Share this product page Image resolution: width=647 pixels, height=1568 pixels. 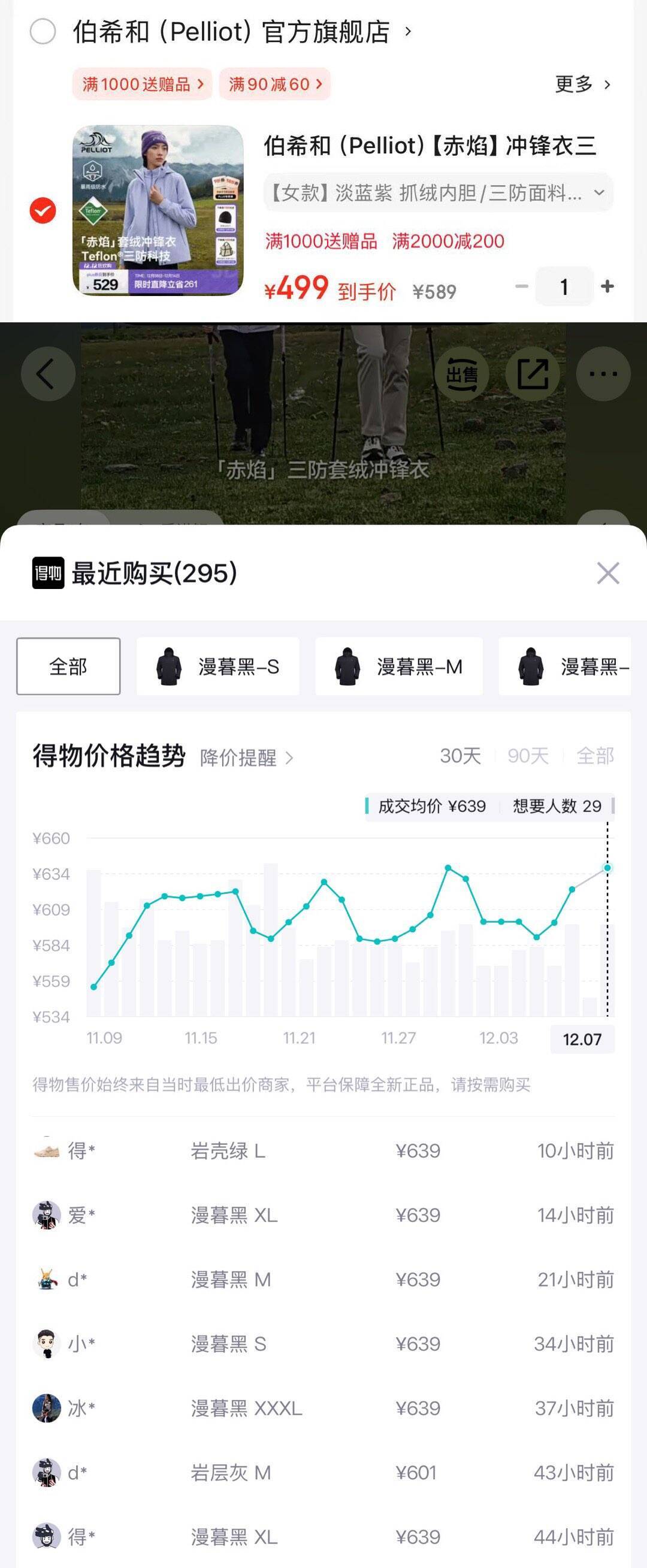tap(533, 374)
